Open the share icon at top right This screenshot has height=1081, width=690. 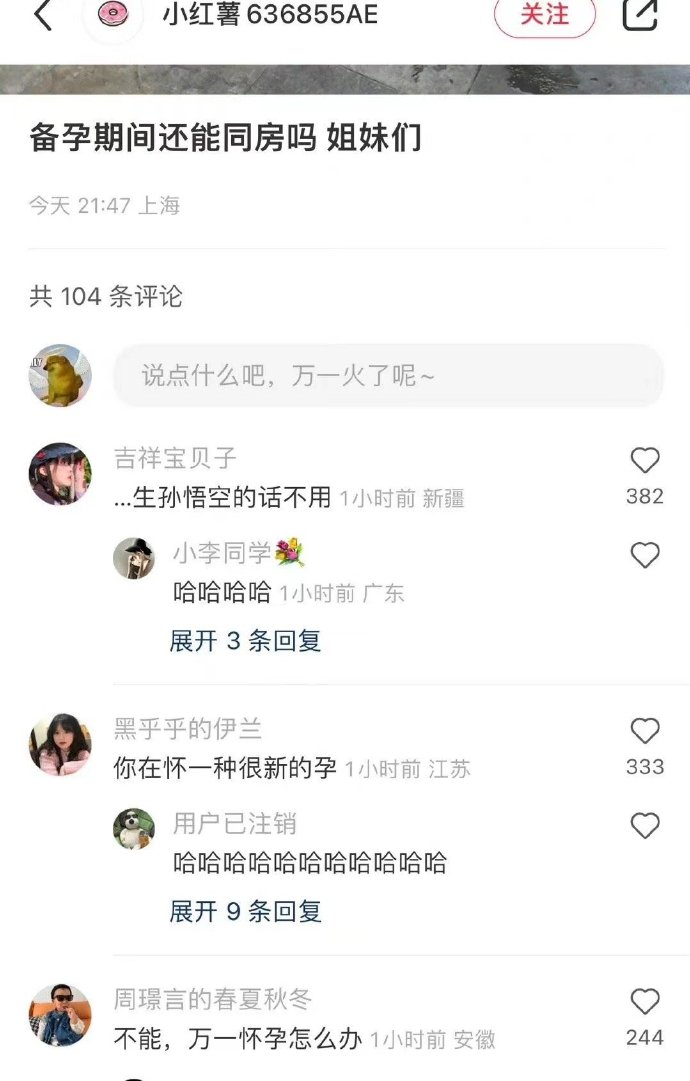640,14
